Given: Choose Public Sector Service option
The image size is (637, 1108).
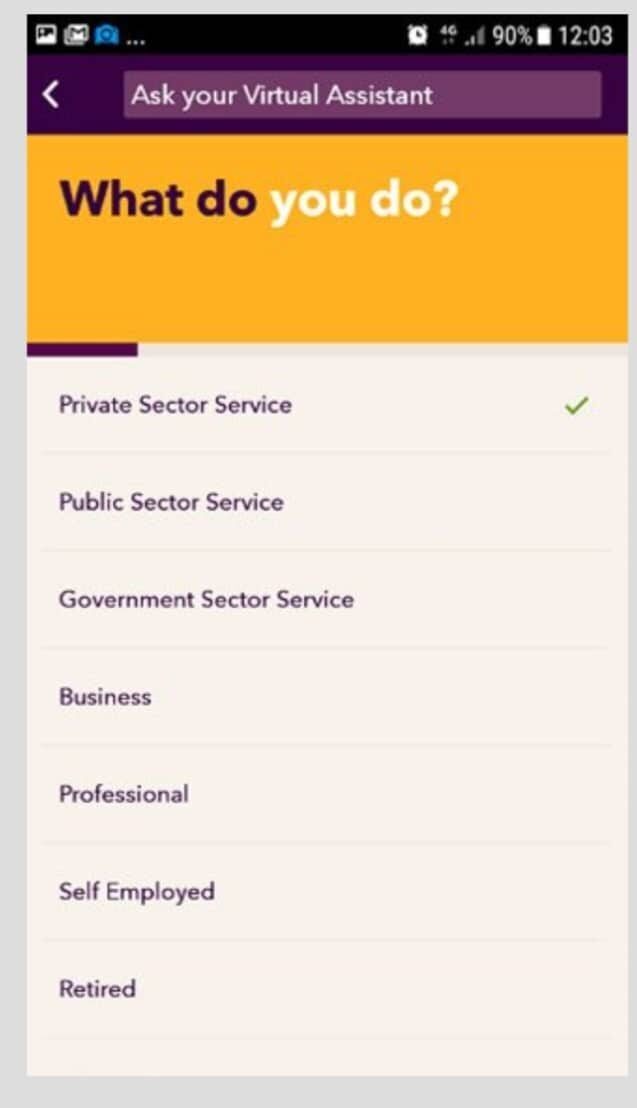Looking at the screenshot, I should coord(171,502).
